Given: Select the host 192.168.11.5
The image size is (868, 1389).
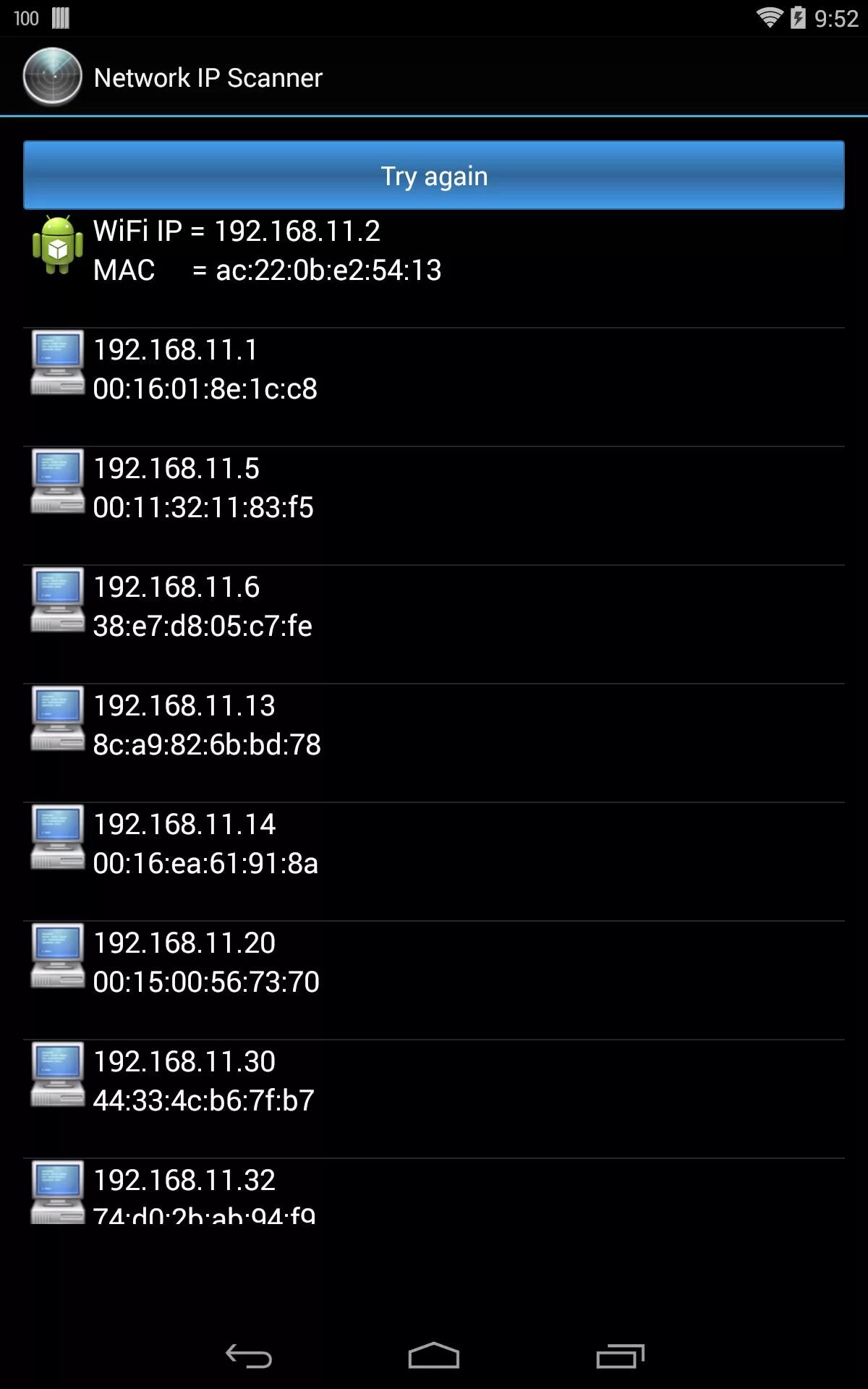Looking at the screenshot, I should click(x=434, y=506).
